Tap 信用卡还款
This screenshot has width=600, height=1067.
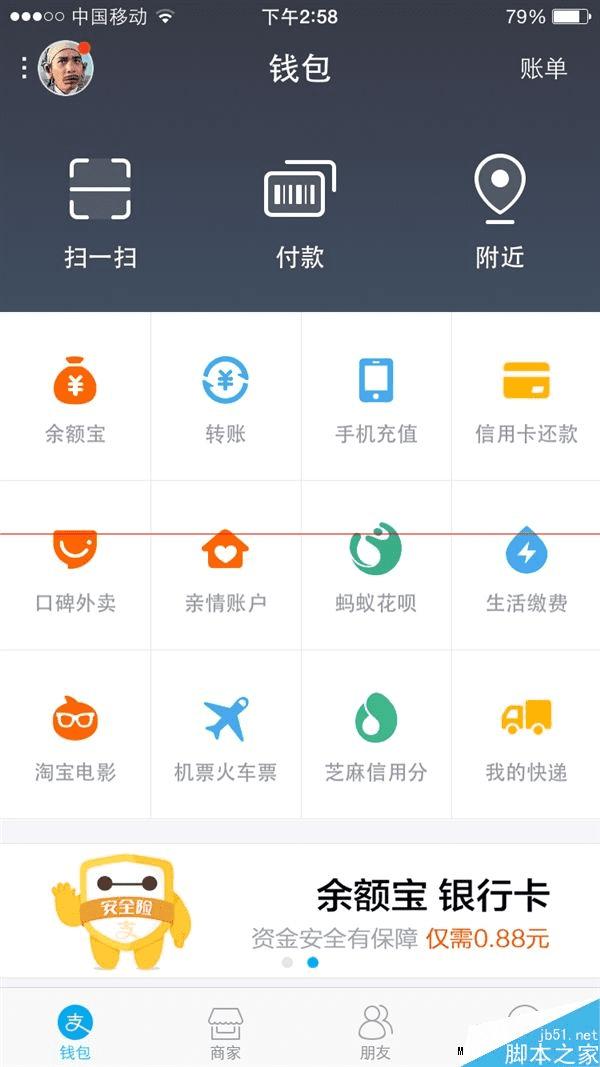526,397
